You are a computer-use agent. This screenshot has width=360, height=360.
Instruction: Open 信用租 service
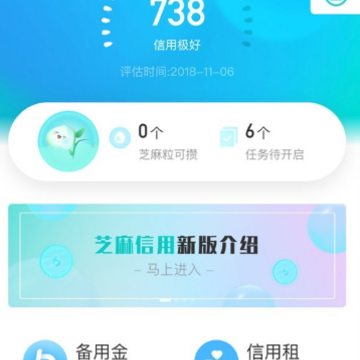tap(247, 350)
